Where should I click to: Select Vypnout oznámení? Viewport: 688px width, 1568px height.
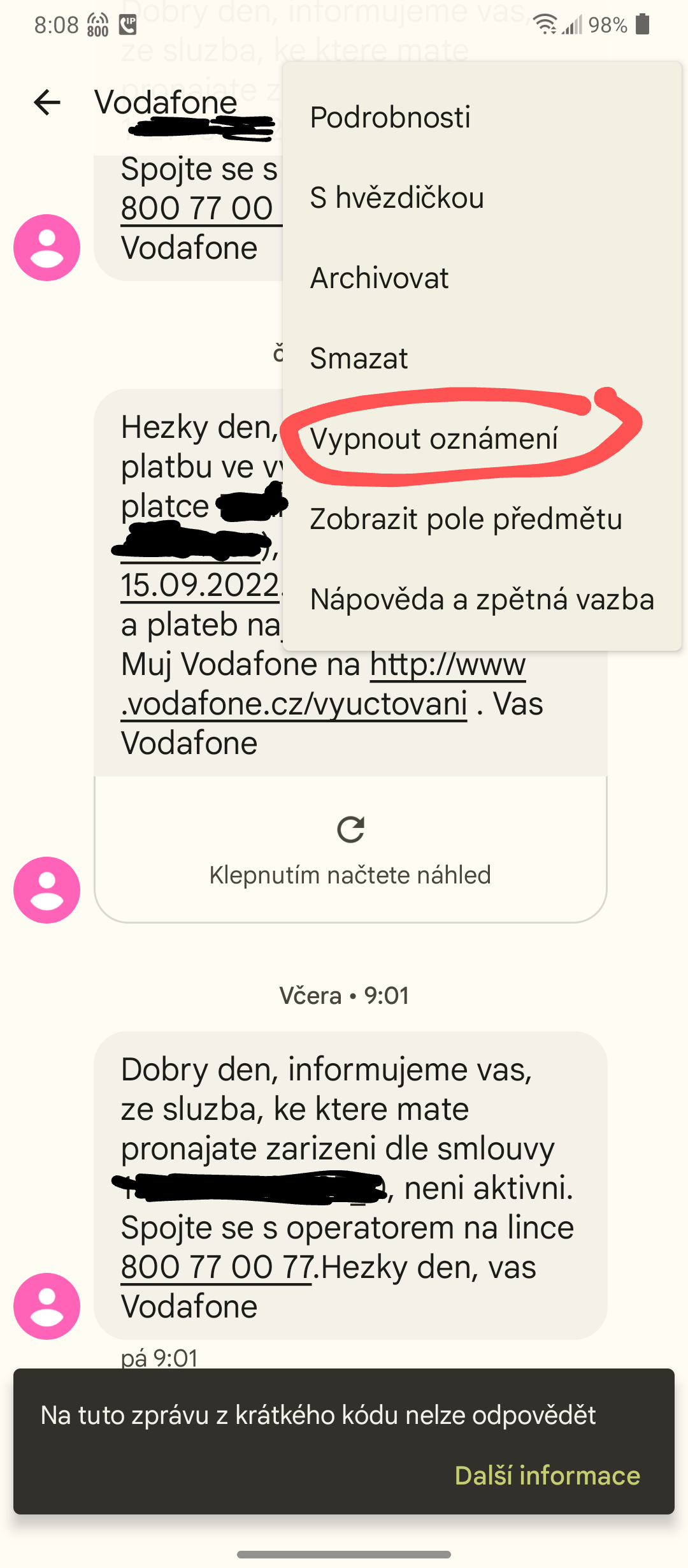click(x=482, y=439)
